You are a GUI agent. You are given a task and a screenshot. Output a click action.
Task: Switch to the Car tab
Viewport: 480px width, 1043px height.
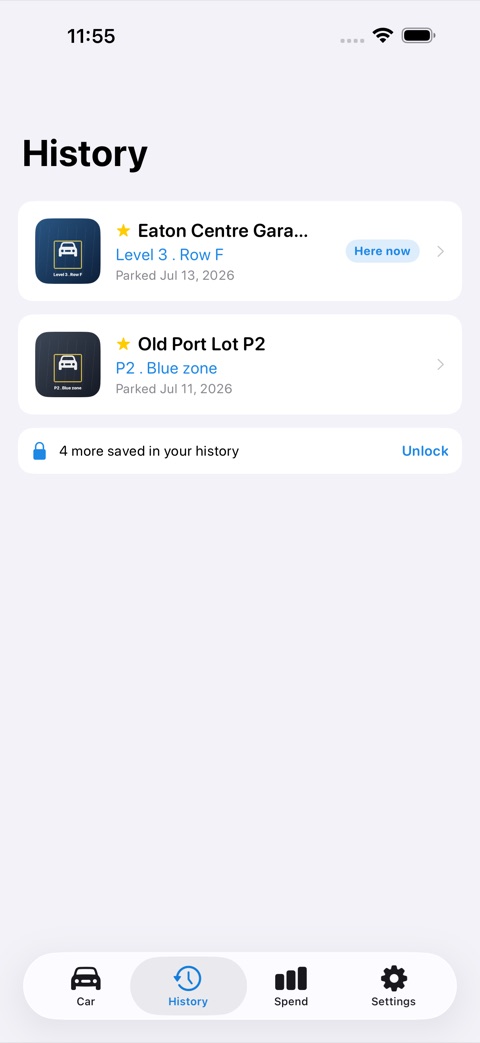[86, 986]
